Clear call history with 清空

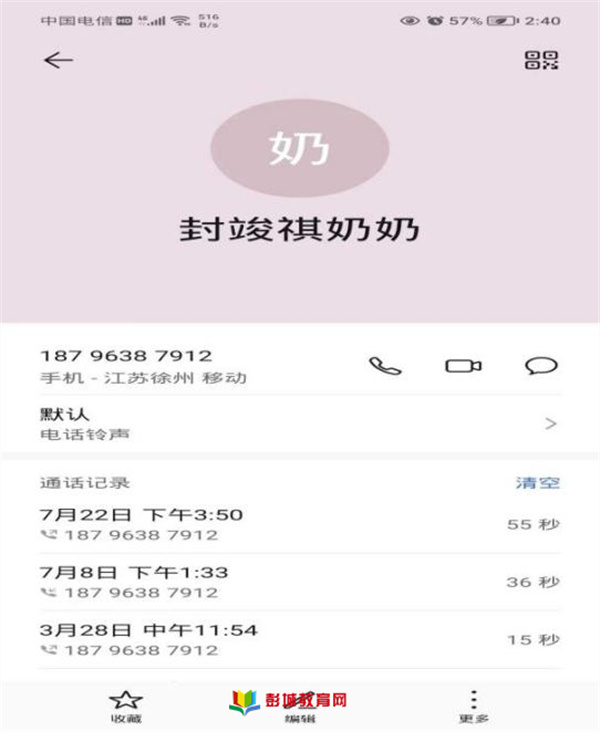[537, 483]
